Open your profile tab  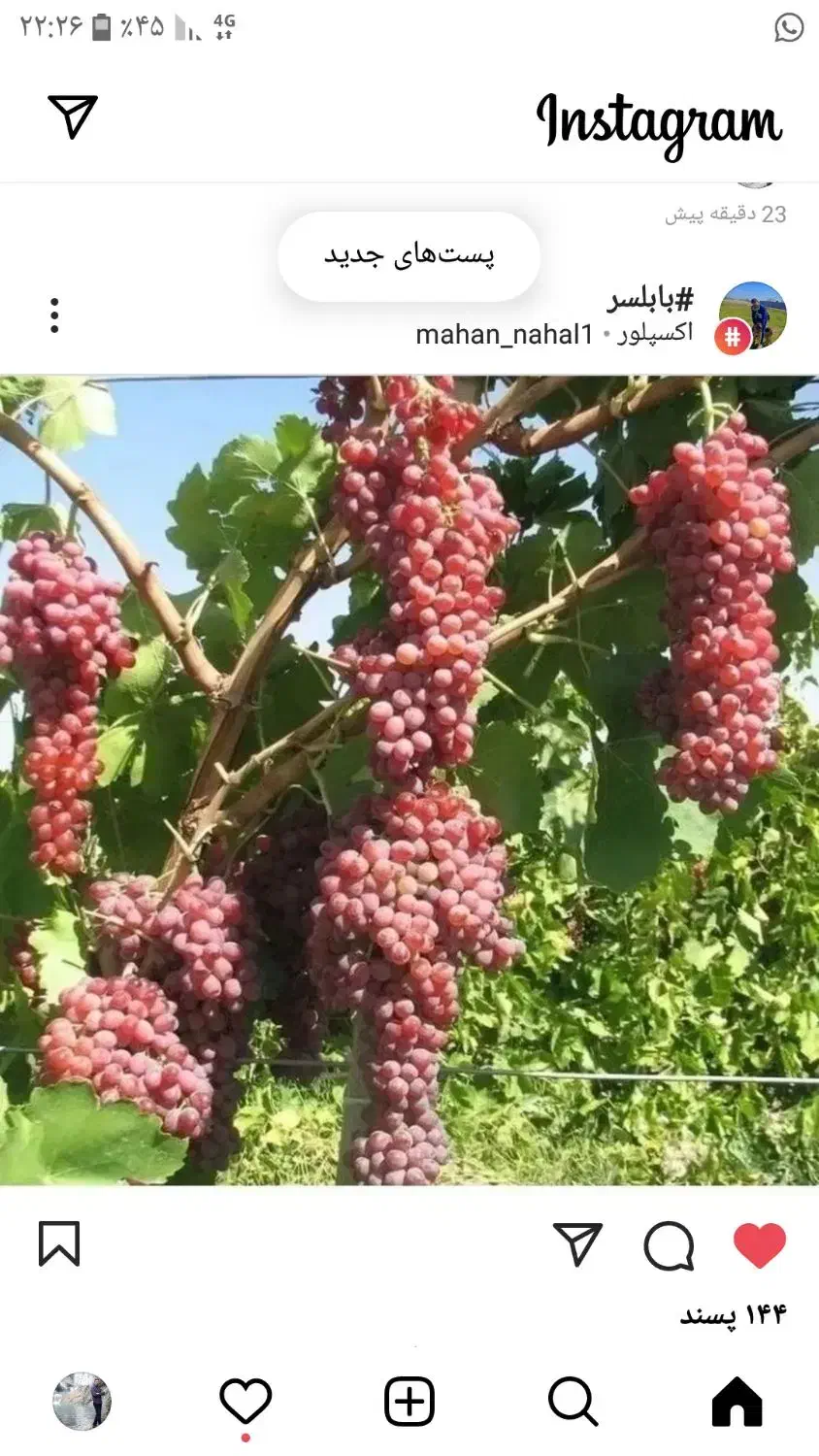click(82, 1403)
